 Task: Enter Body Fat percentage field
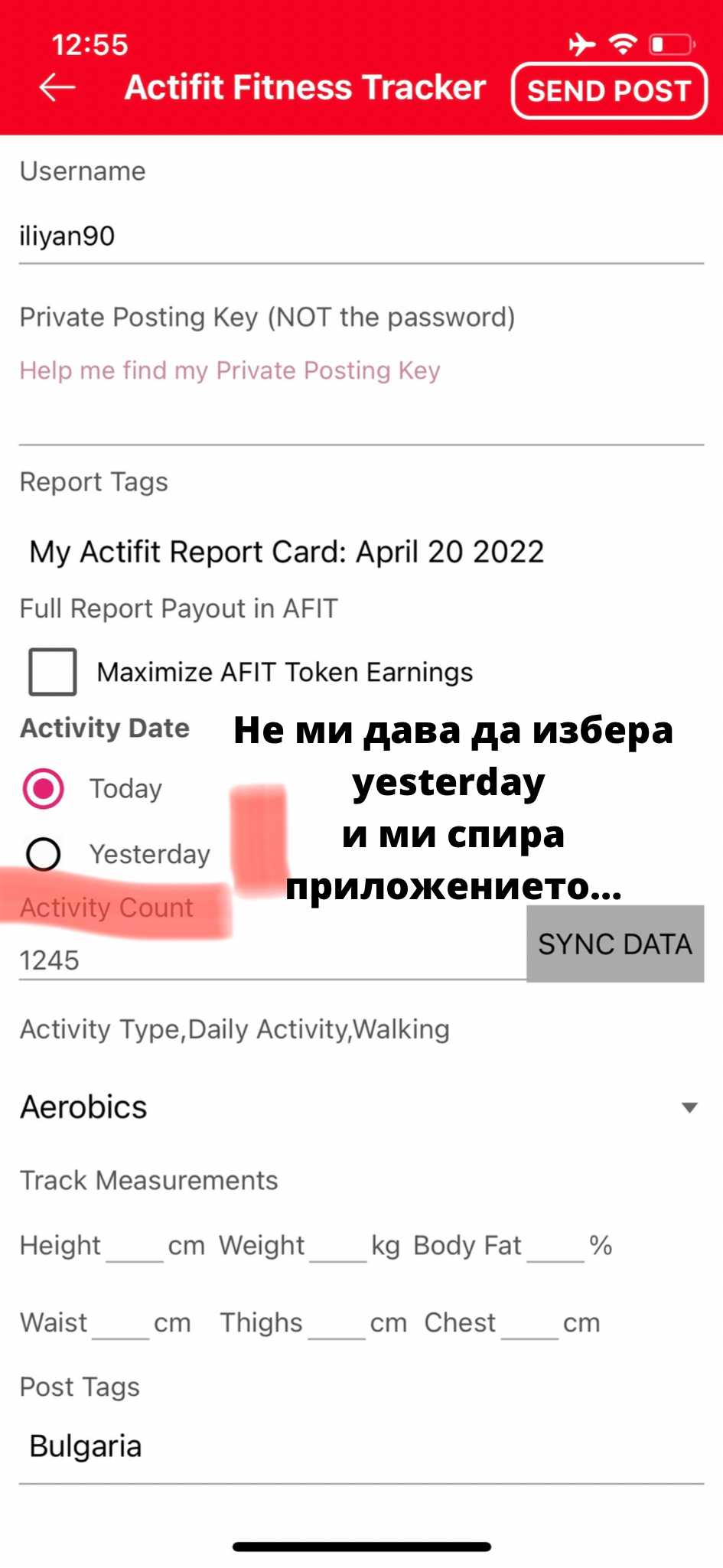pos(555,1247)
